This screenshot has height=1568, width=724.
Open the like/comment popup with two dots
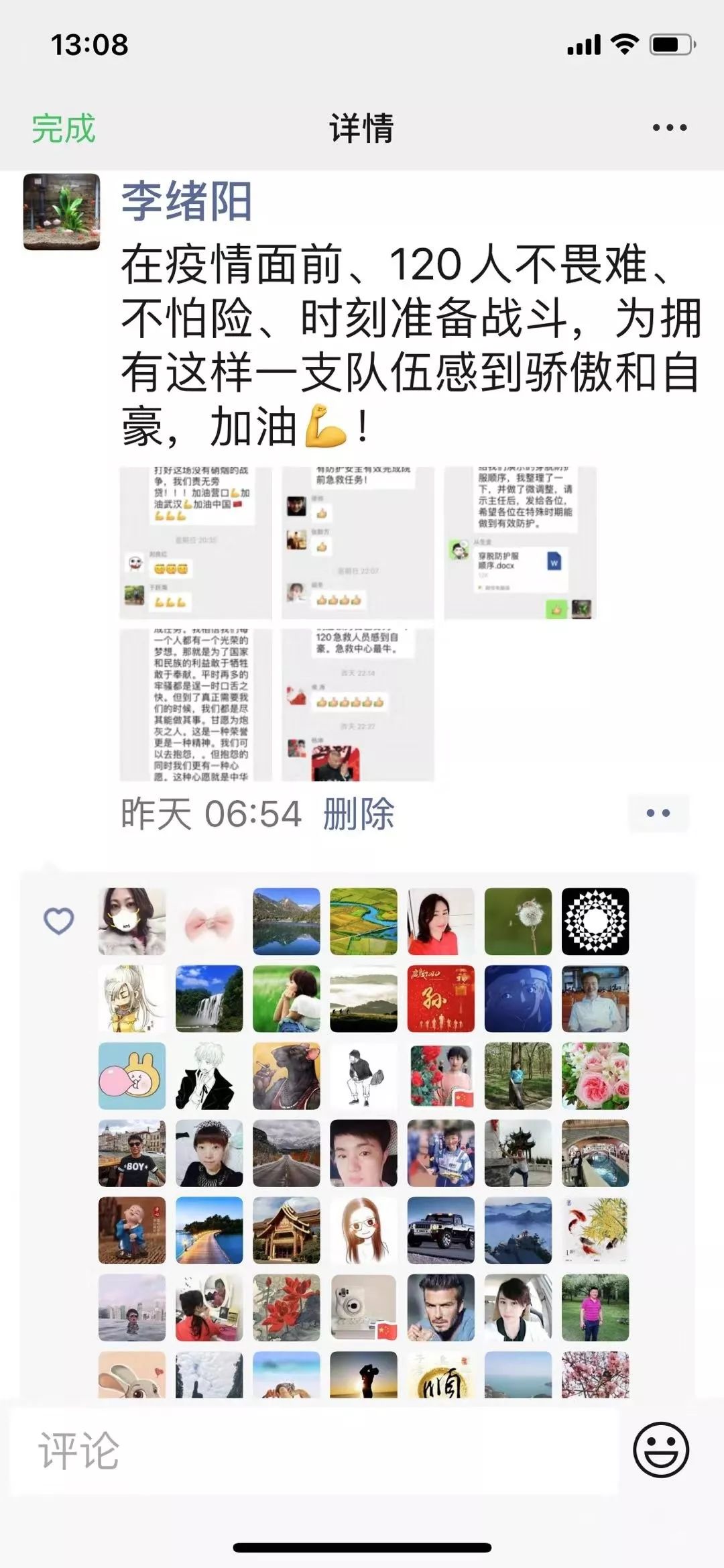pyautogui.click(x=658, y=814)
